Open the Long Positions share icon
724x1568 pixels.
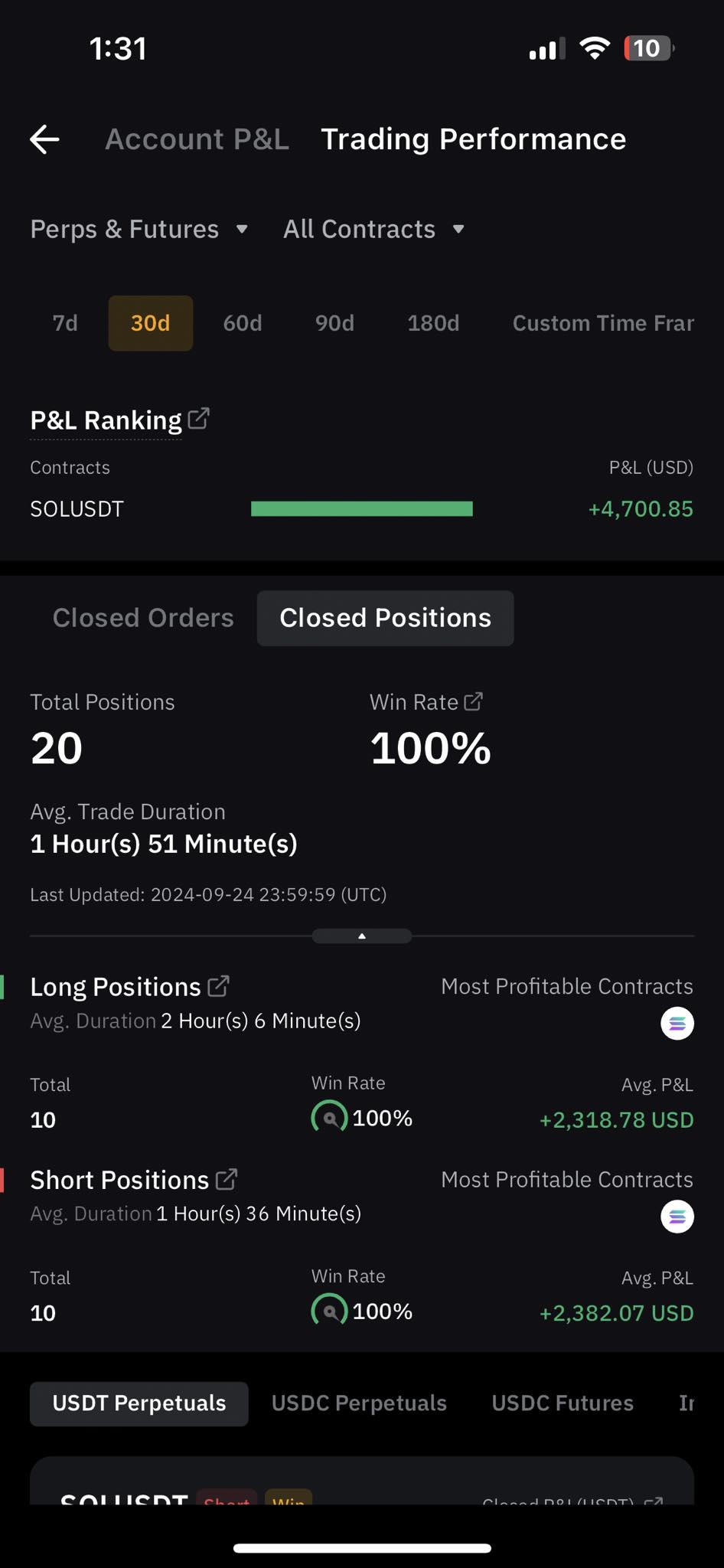(218, 986)
